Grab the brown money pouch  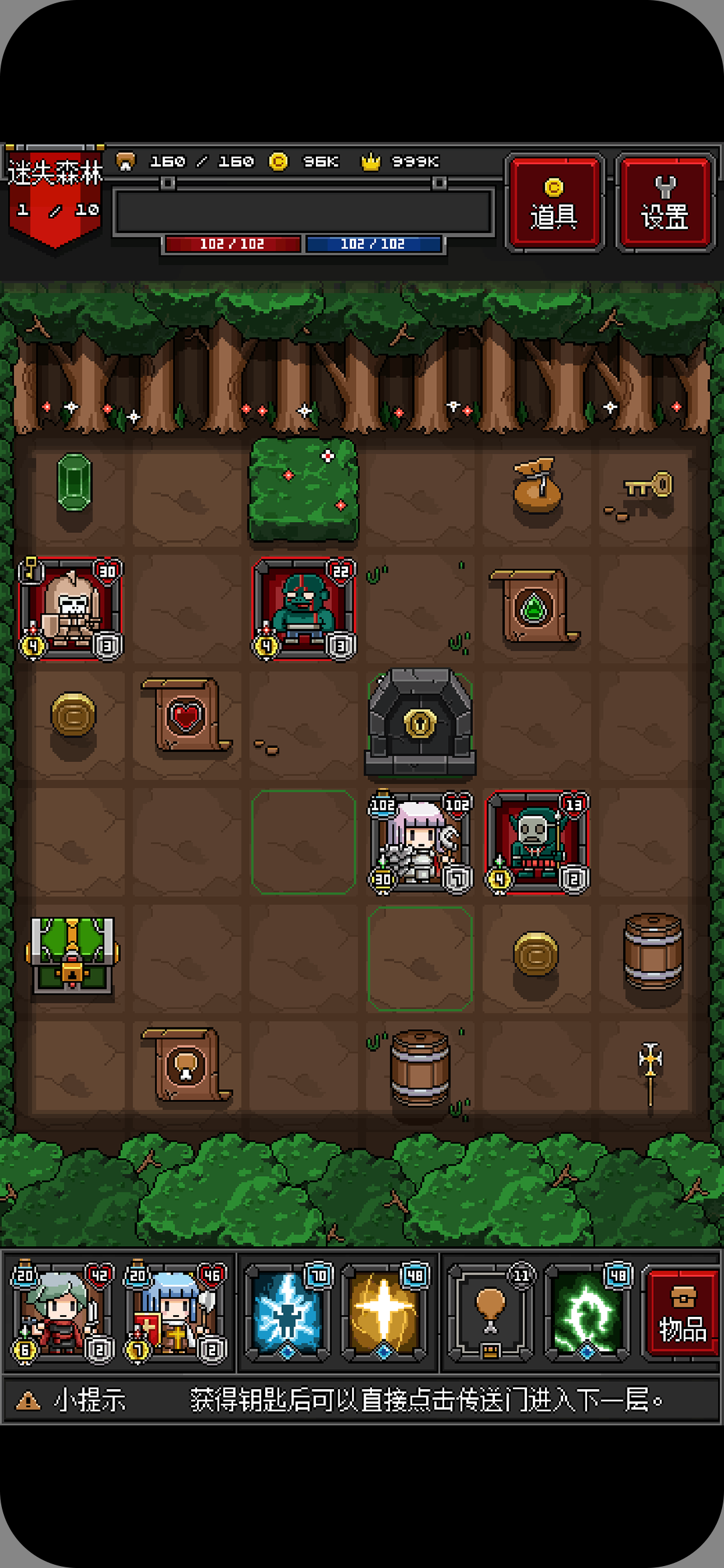(537, 486)
